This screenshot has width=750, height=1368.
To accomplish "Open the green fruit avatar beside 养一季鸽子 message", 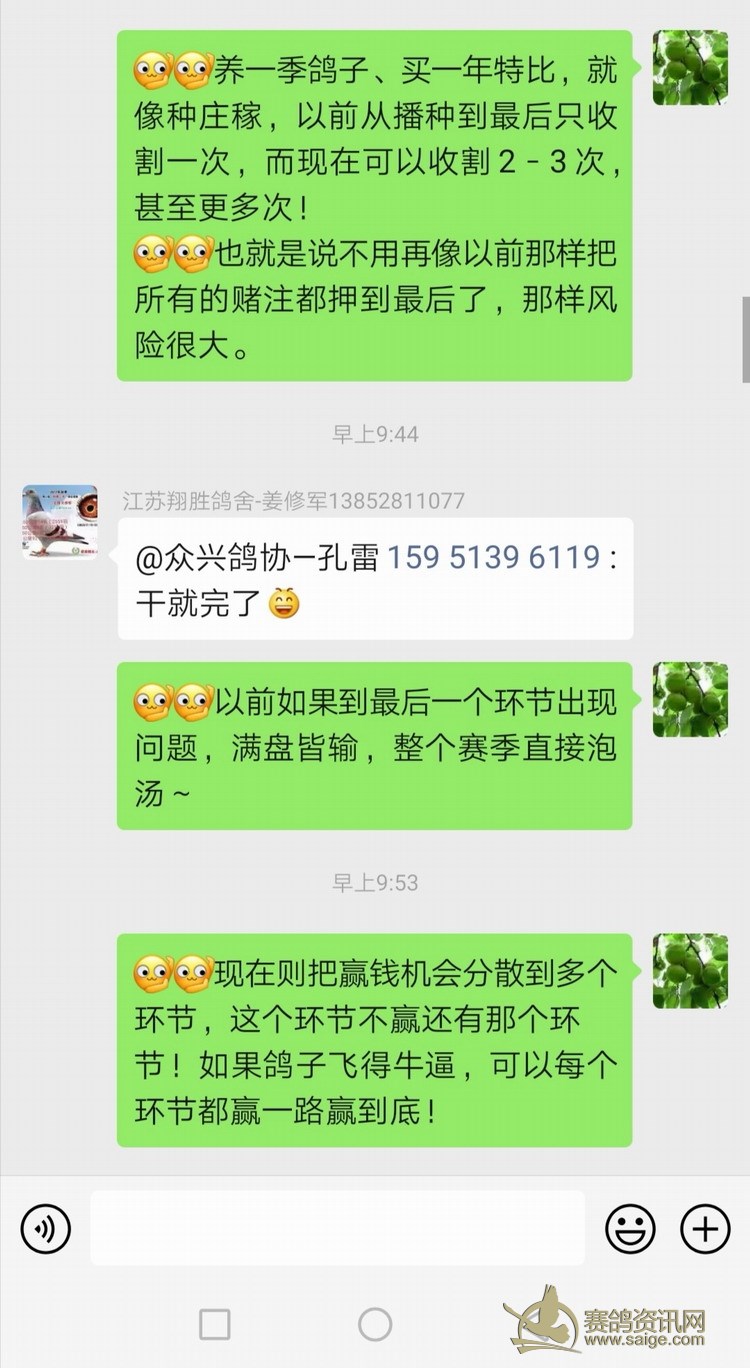I will tap(690, 67).
